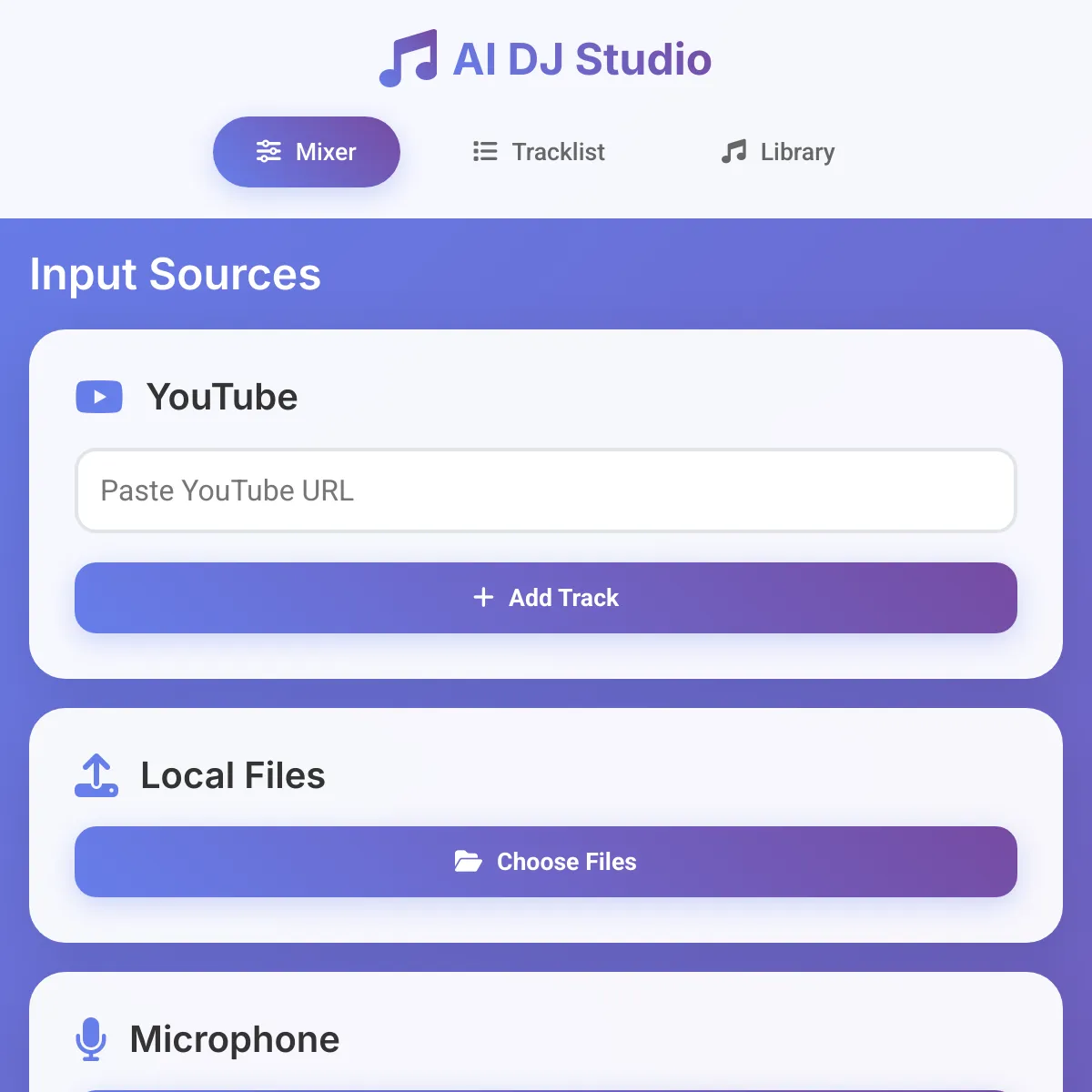Go to the Library tab
Image resolution: width=1092 pixels, height=1092 pixels.
pos(778,152)
